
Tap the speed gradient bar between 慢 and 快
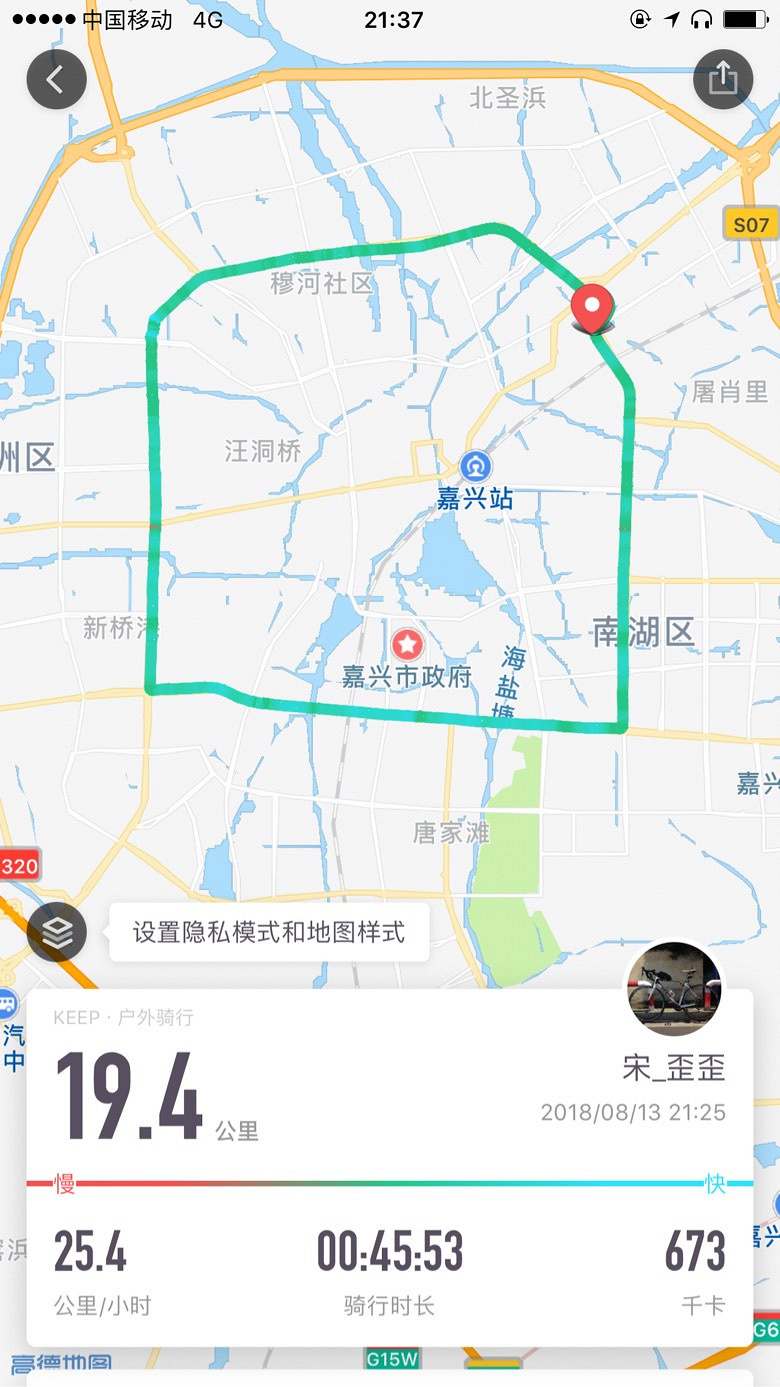pyautogui.click(x=390, y=1185)
